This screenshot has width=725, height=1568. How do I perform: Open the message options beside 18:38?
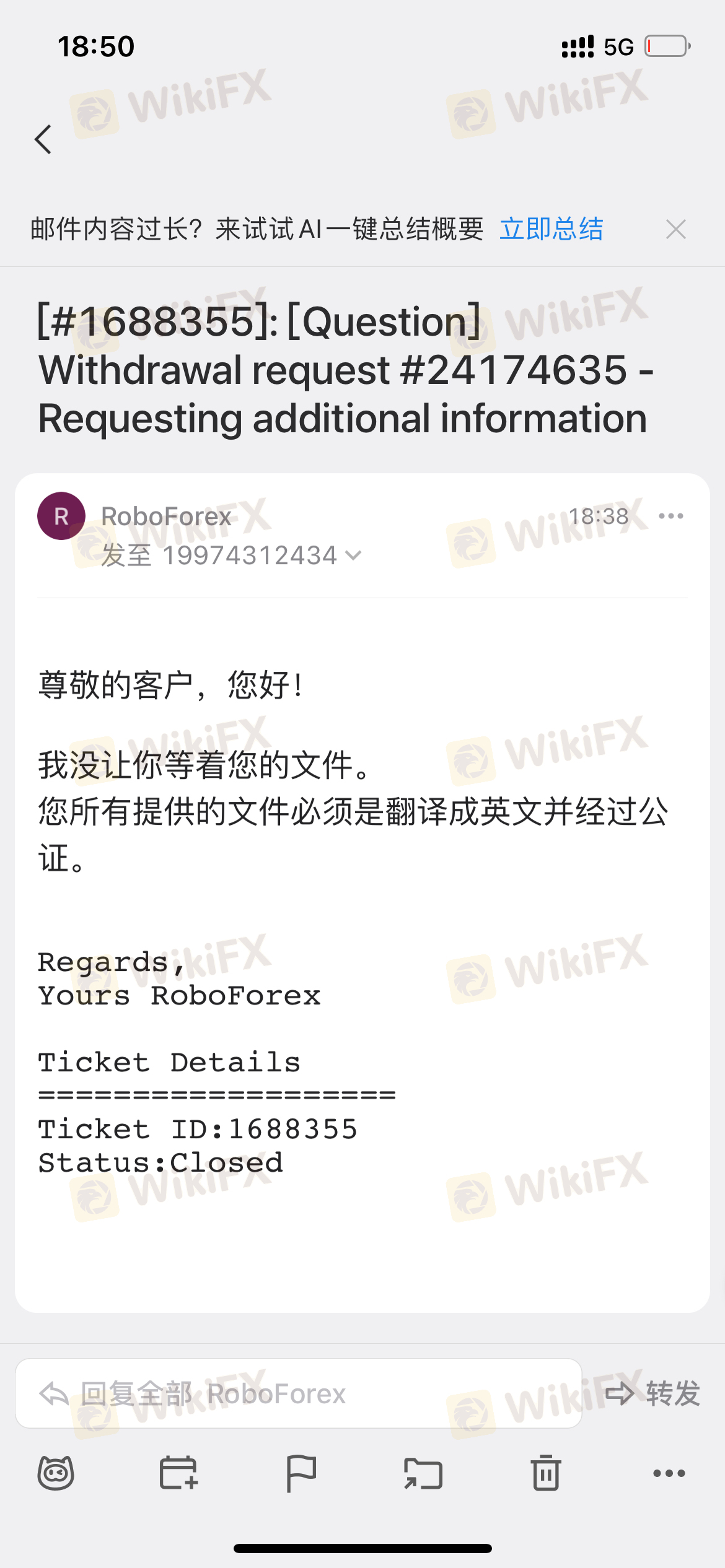click(670, 516)
